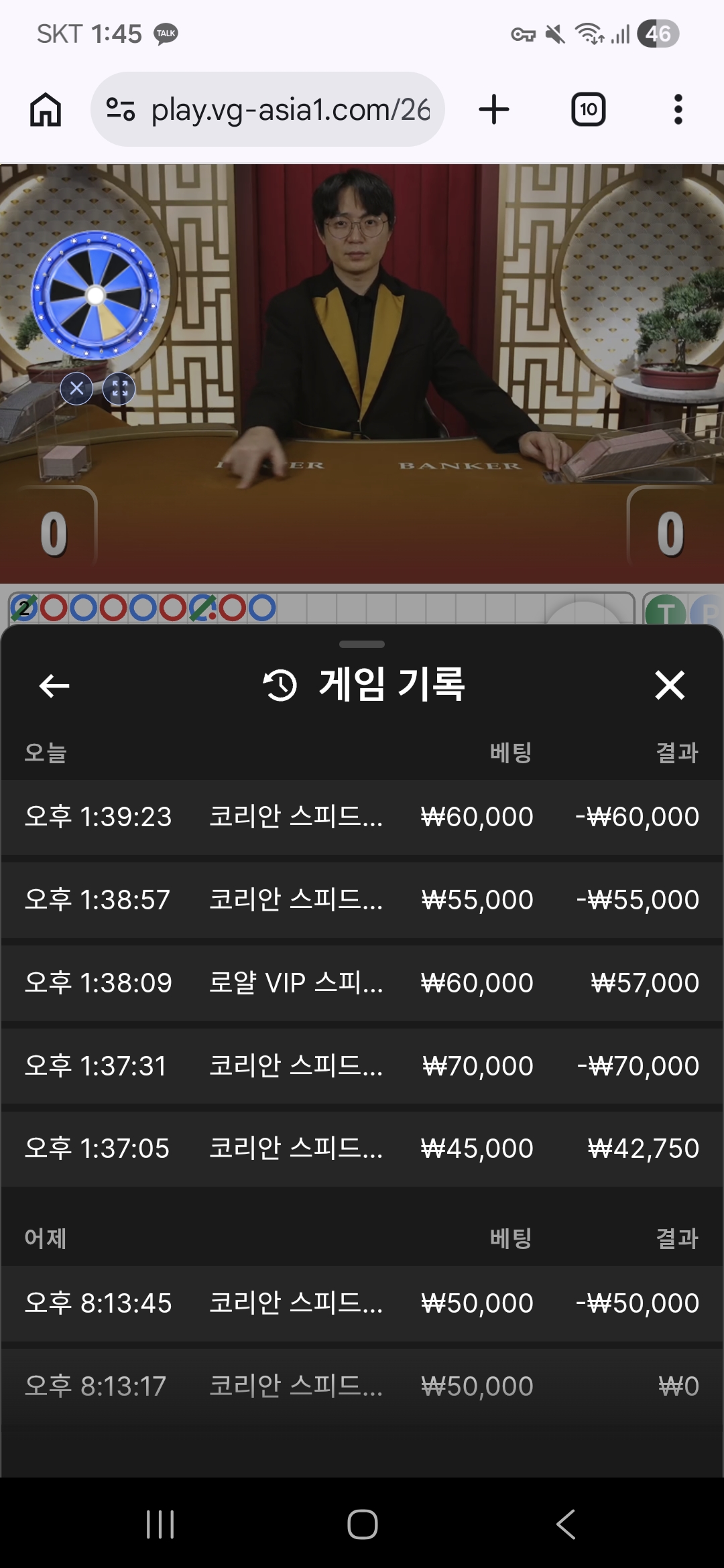The width and height of the screenshot is (724, 1568).
Task: Close the game history panel
Action: pyautogui.click(x=669, y=685)
